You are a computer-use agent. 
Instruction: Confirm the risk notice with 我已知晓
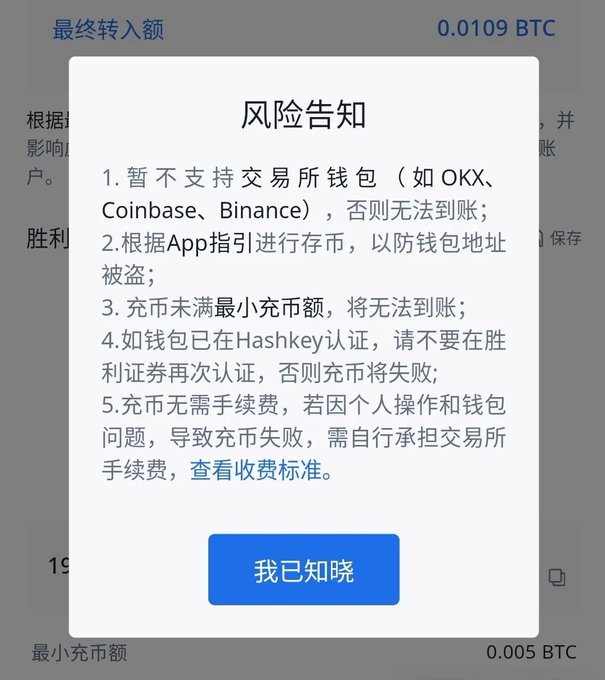pos(303,570)
